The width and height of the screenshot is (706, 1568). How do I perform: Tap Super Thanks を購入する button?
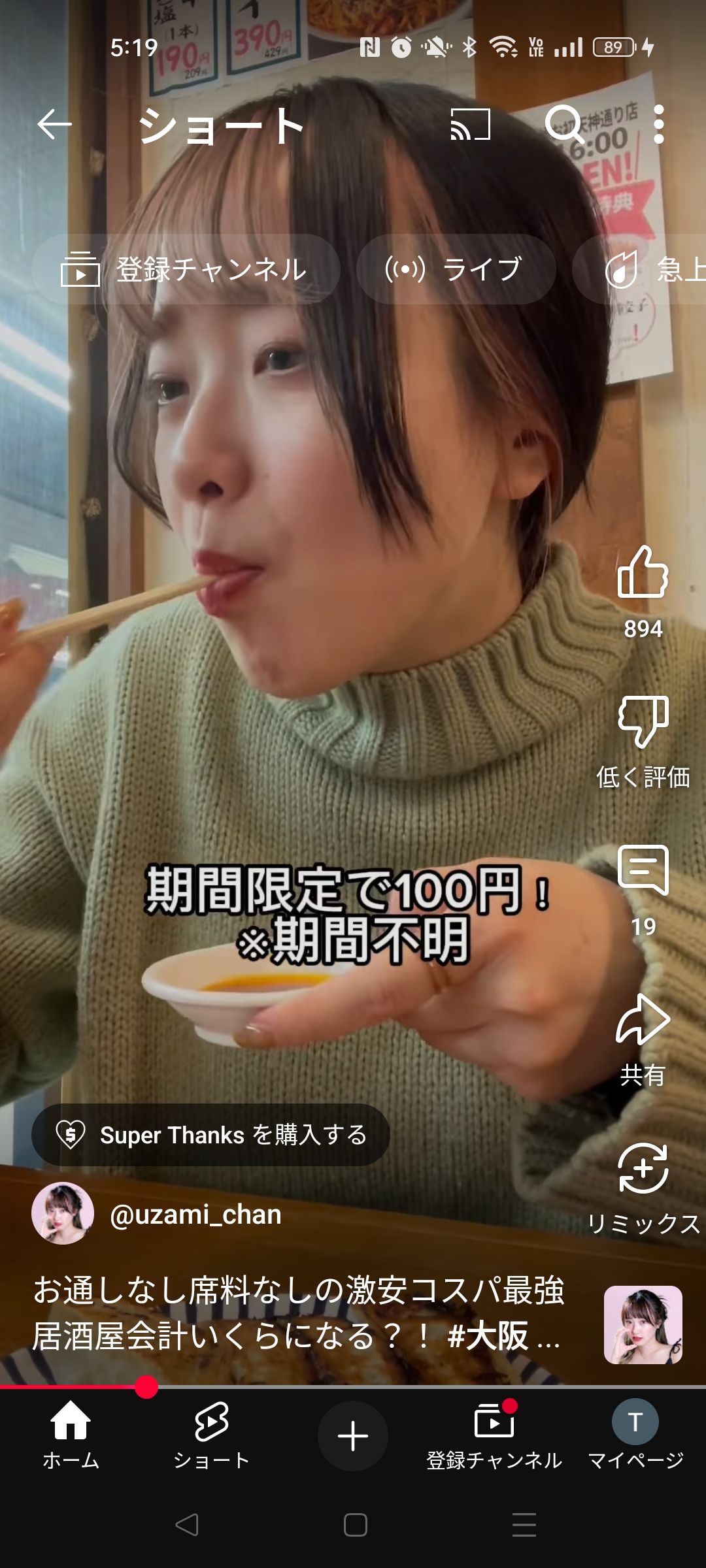click(210, 1135)
